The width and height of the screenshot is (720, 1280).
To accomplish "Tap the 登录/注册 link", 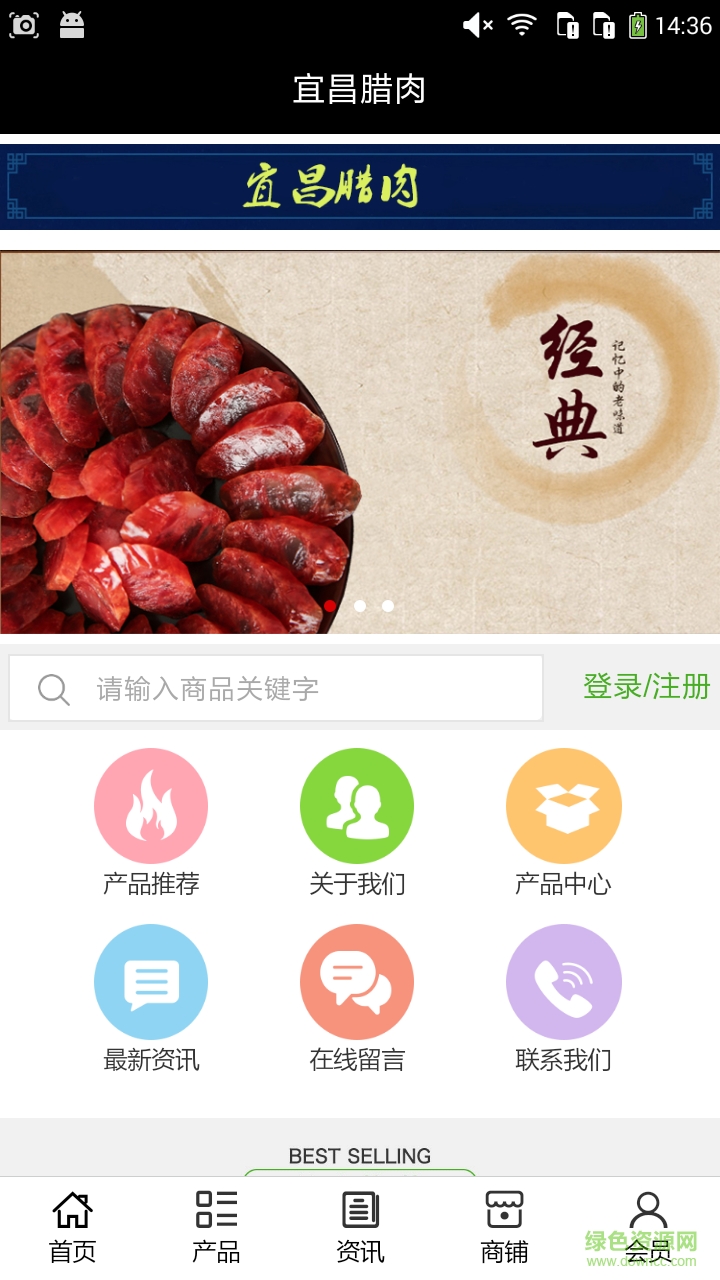I will 645,687.
